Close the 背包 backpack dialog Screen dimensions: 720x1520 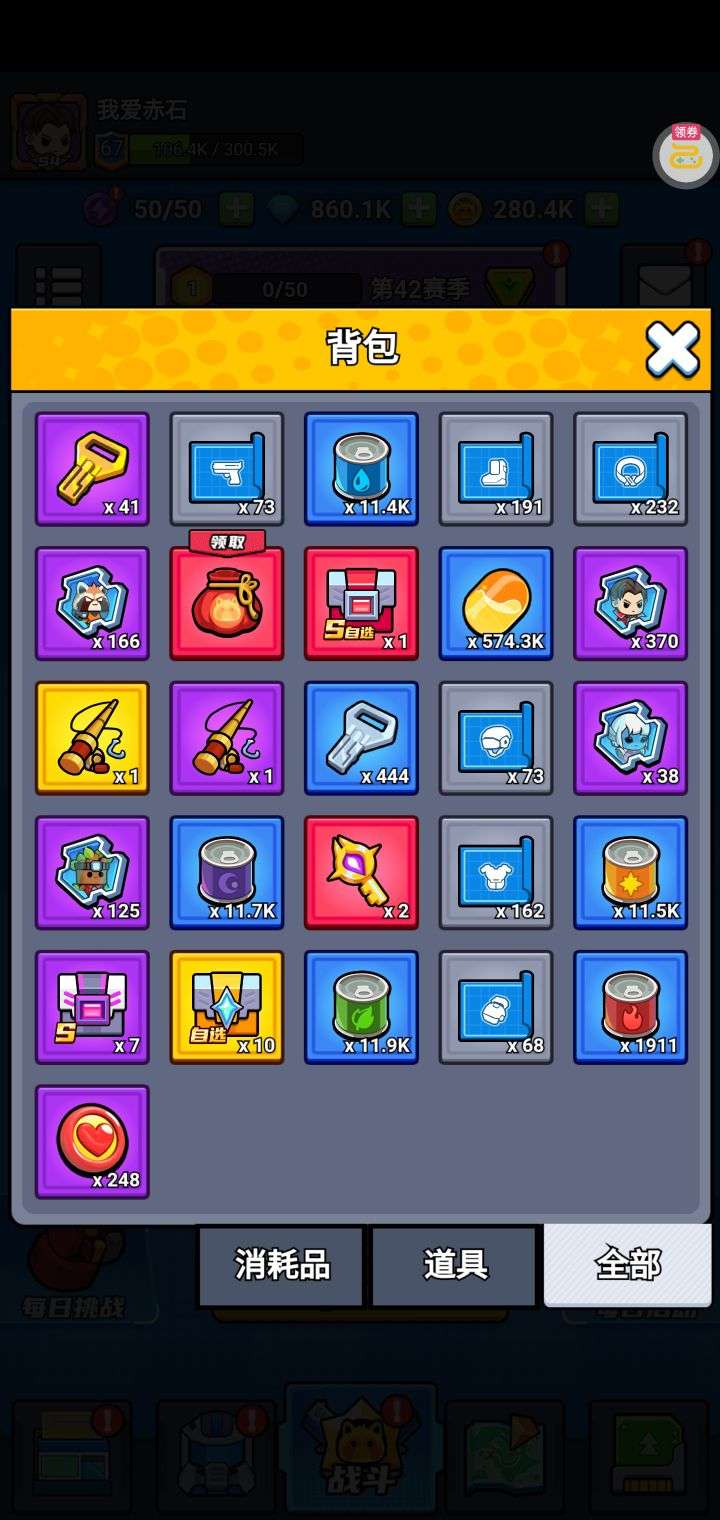672,349
